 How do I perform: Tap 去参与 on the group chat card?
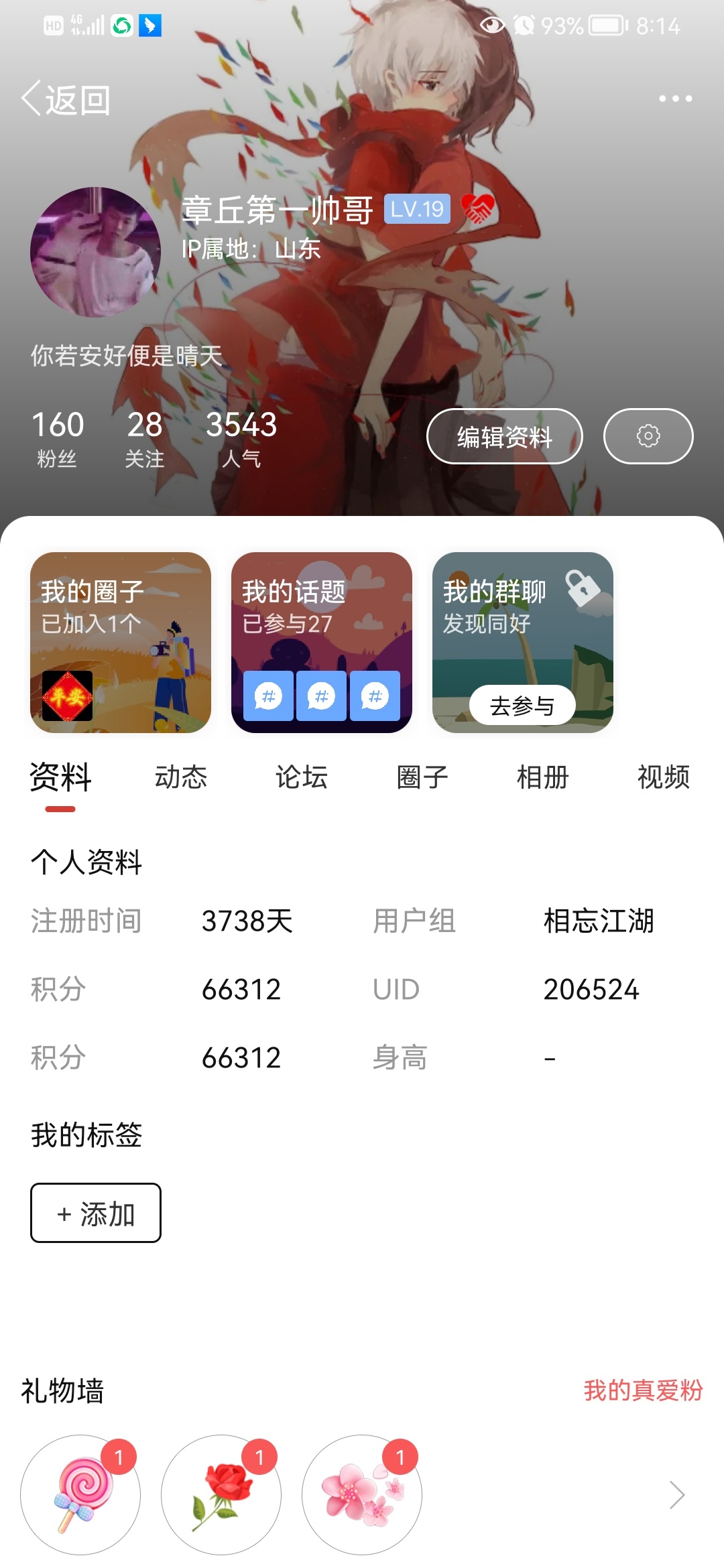(x=522, y=706)
